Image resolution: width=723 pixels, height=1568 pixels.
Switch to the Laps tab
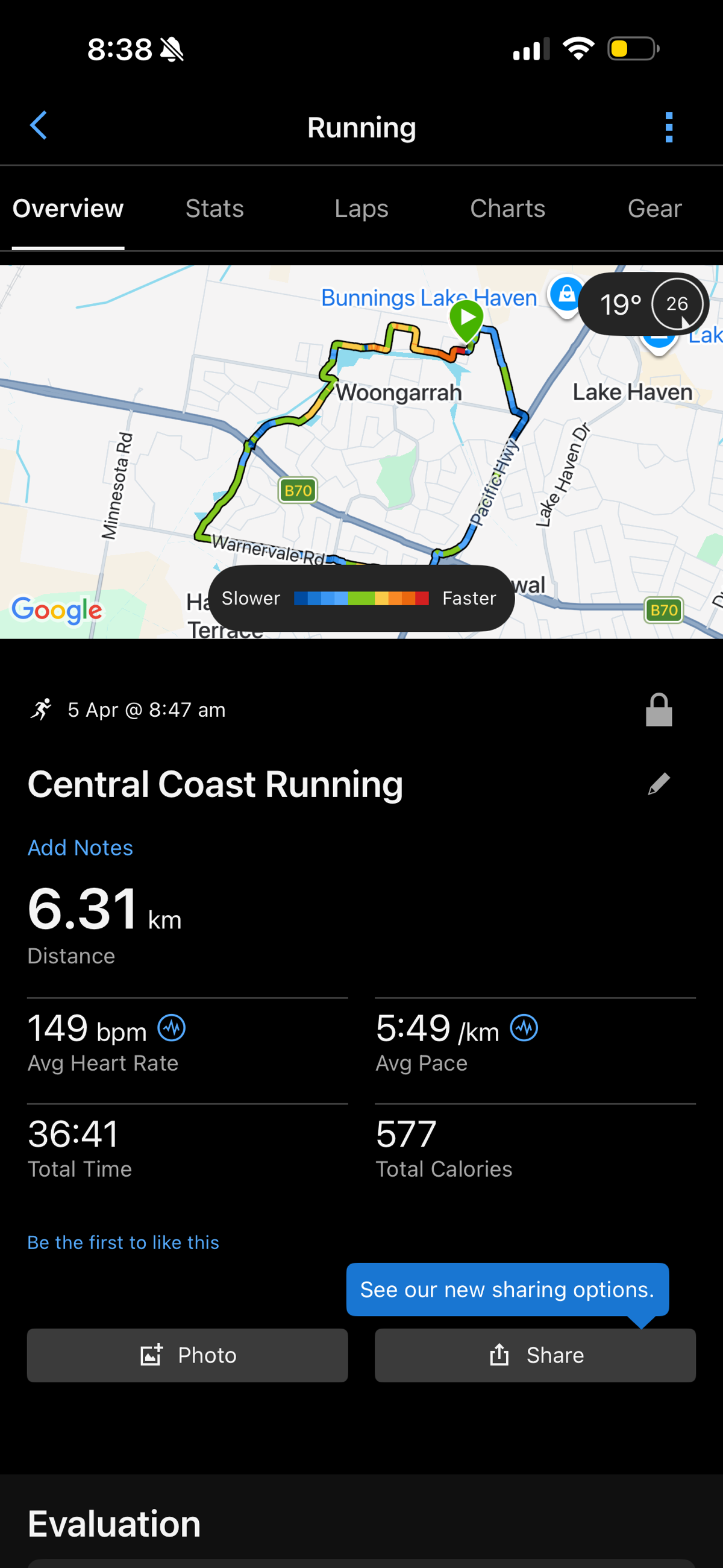(361, 209)
